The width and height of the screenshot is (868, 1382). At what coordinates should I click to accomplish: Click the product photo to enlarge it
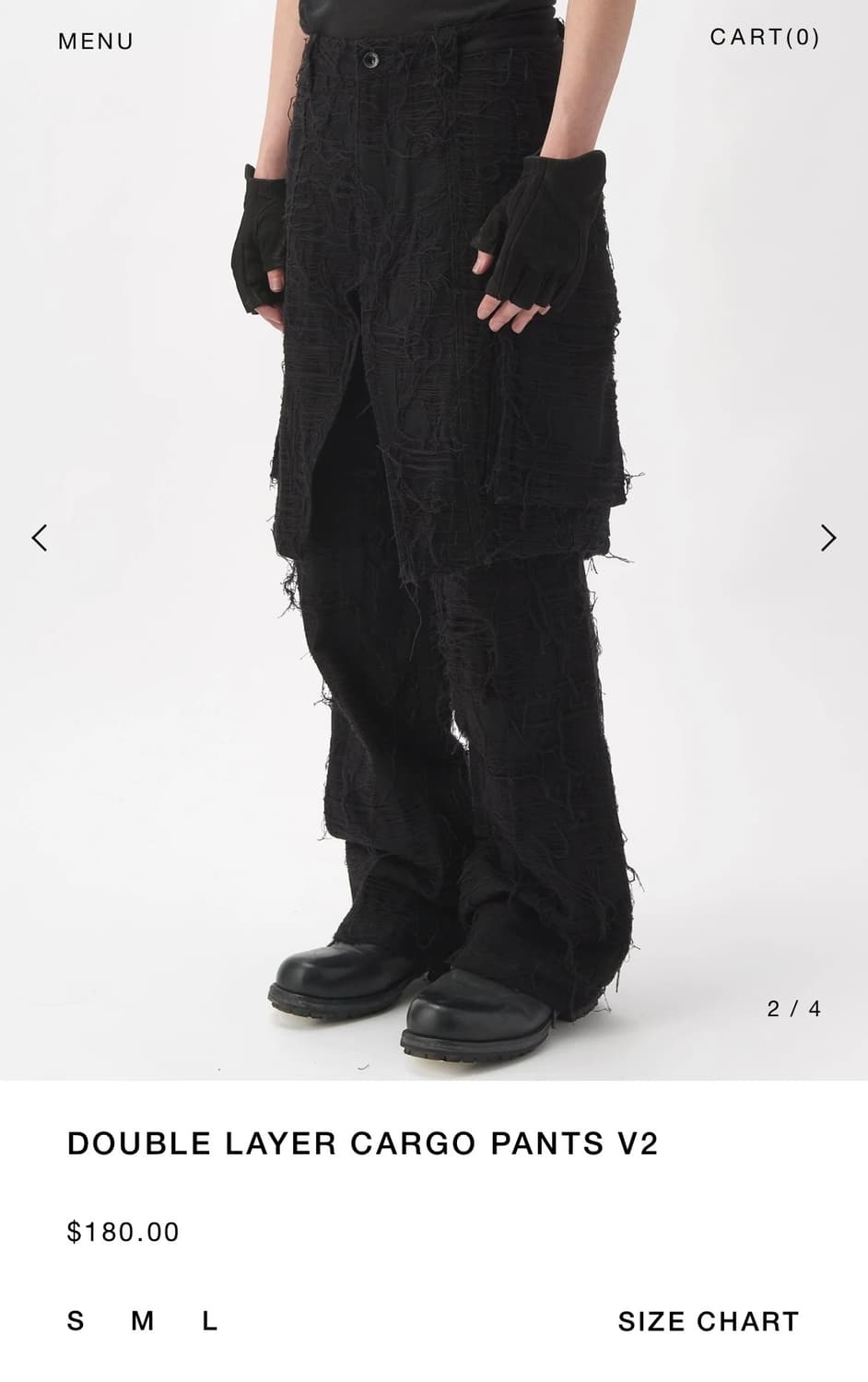coord(434,553)
